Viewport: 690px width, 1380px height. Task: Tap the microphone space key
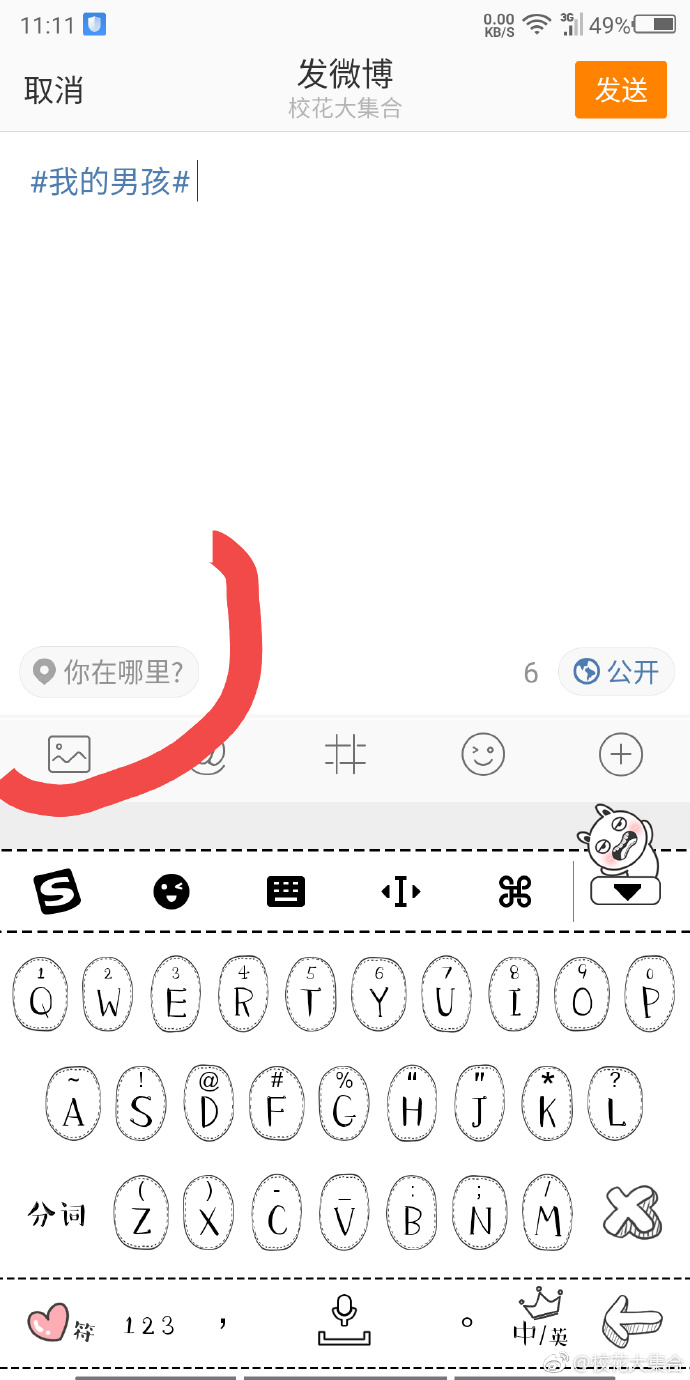pos(344,1322)
